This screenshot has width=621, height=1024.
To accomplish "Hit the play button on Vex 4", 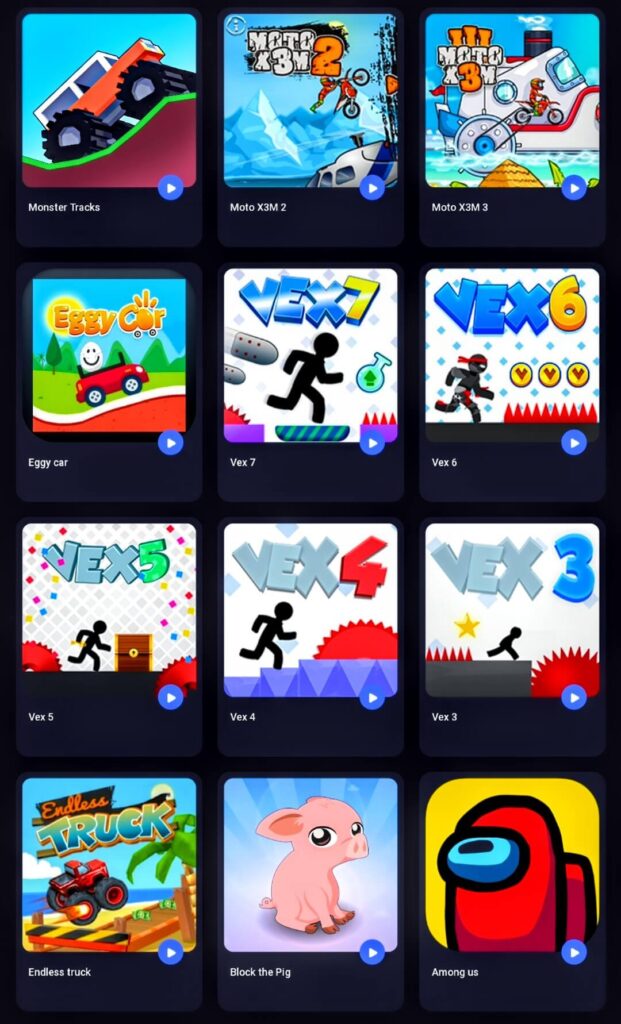I will [372, 697].
